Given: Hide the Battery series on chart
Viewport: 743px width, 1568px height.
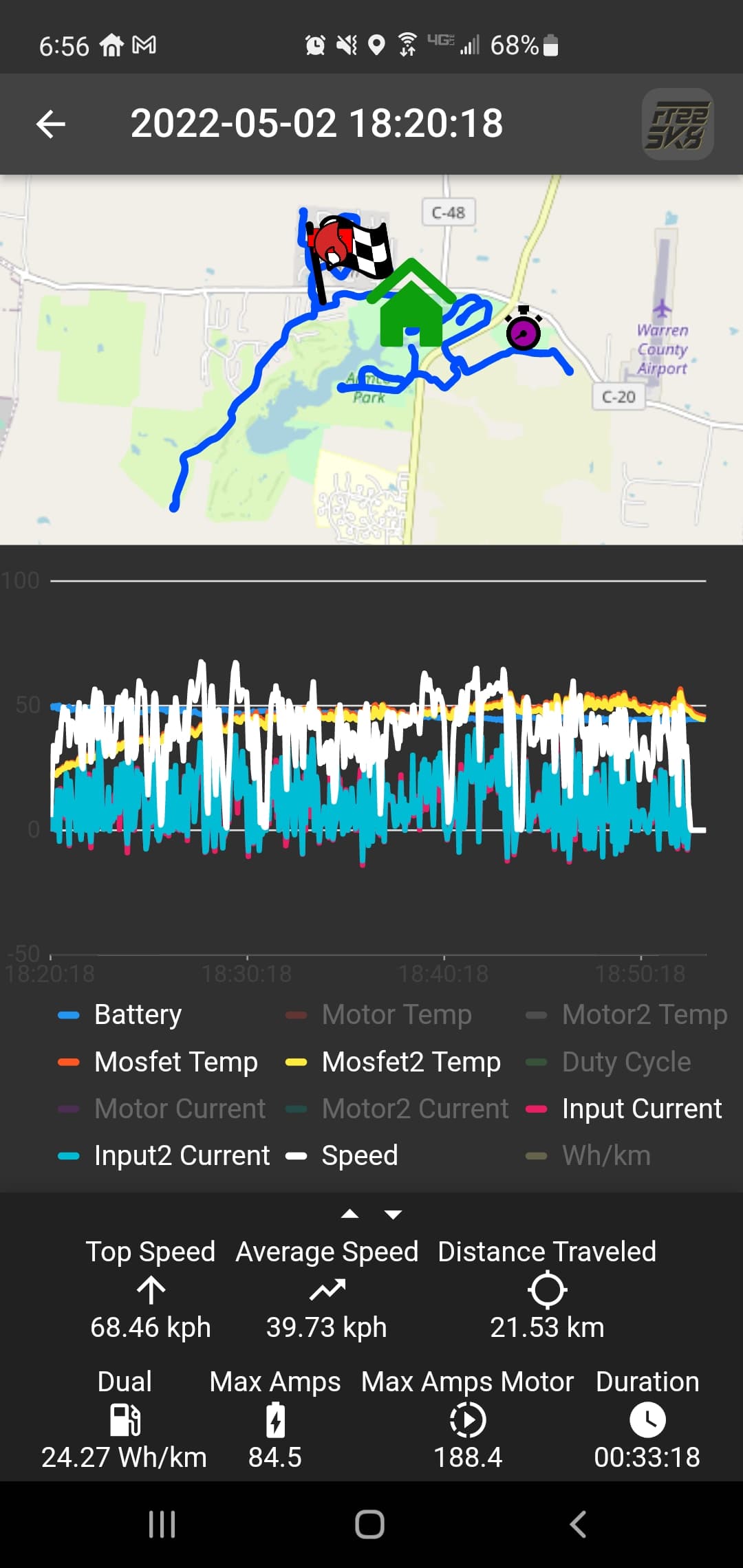Looking at the screenshot, I should (120, 1014).
